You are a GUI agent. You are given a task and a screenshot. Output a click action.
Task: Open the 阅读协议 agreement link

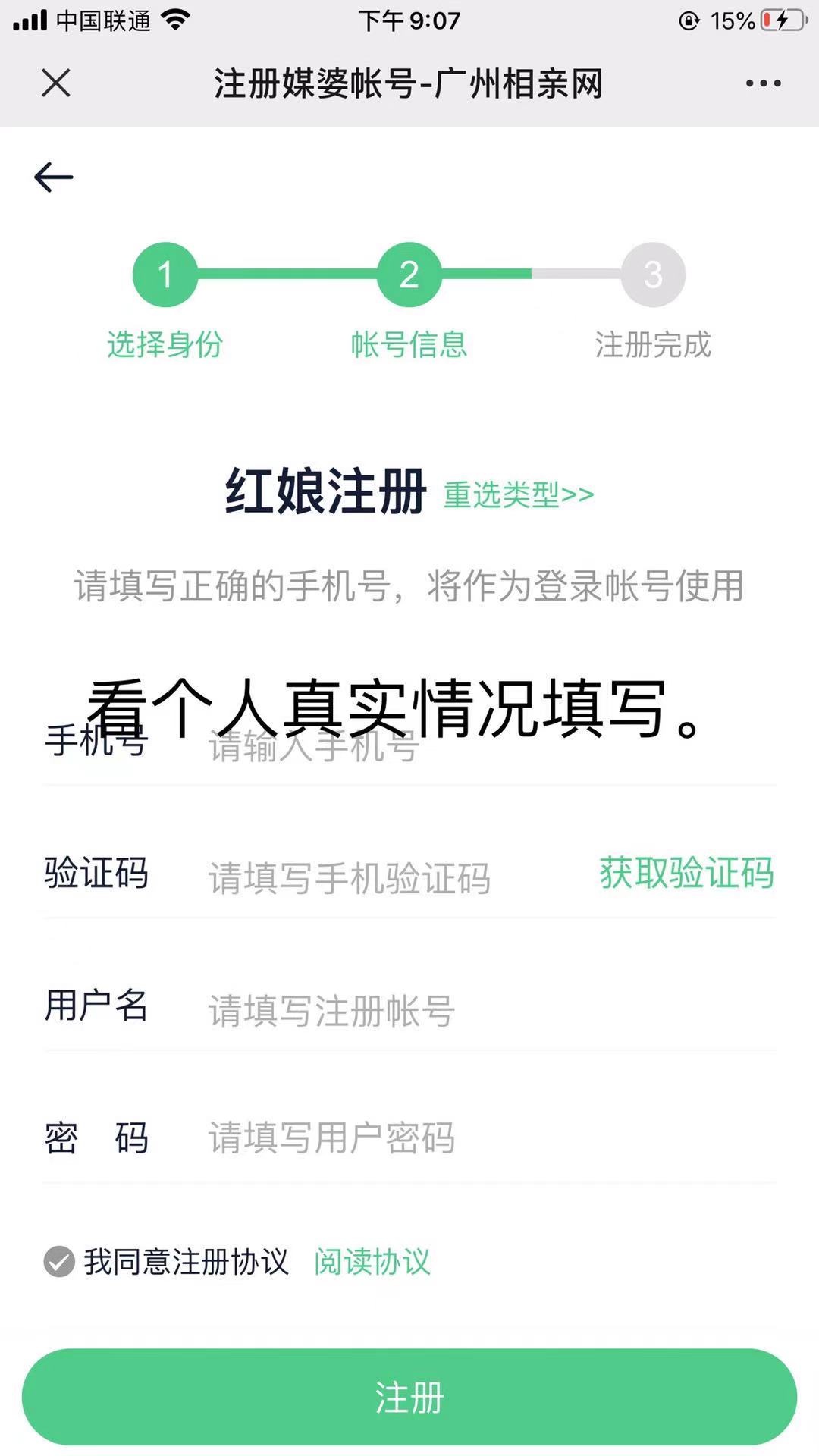tap(372, 1263)
